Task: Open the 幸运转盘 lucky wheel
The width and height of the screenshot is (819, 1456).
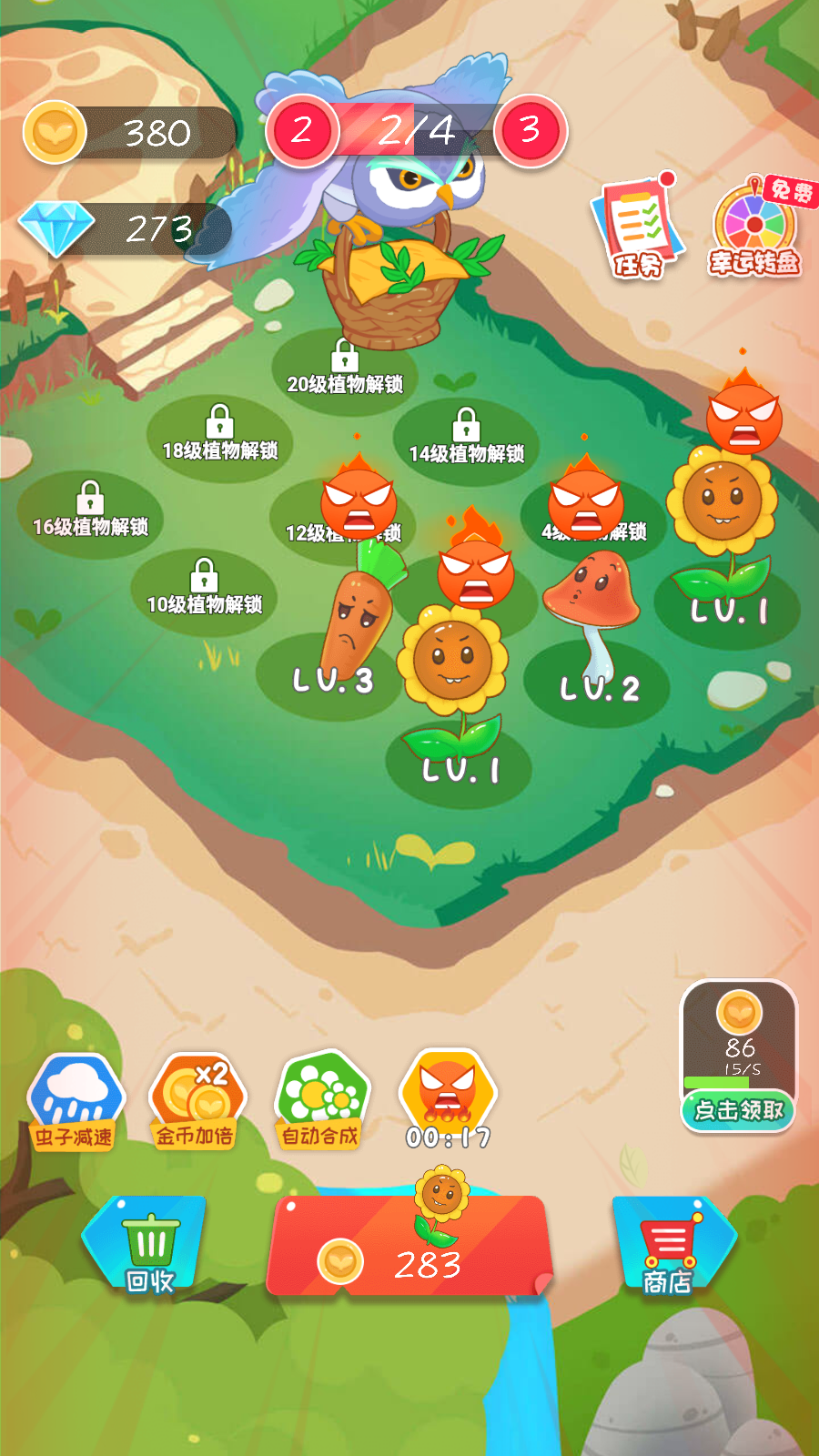Action: (x=754, y=229)
